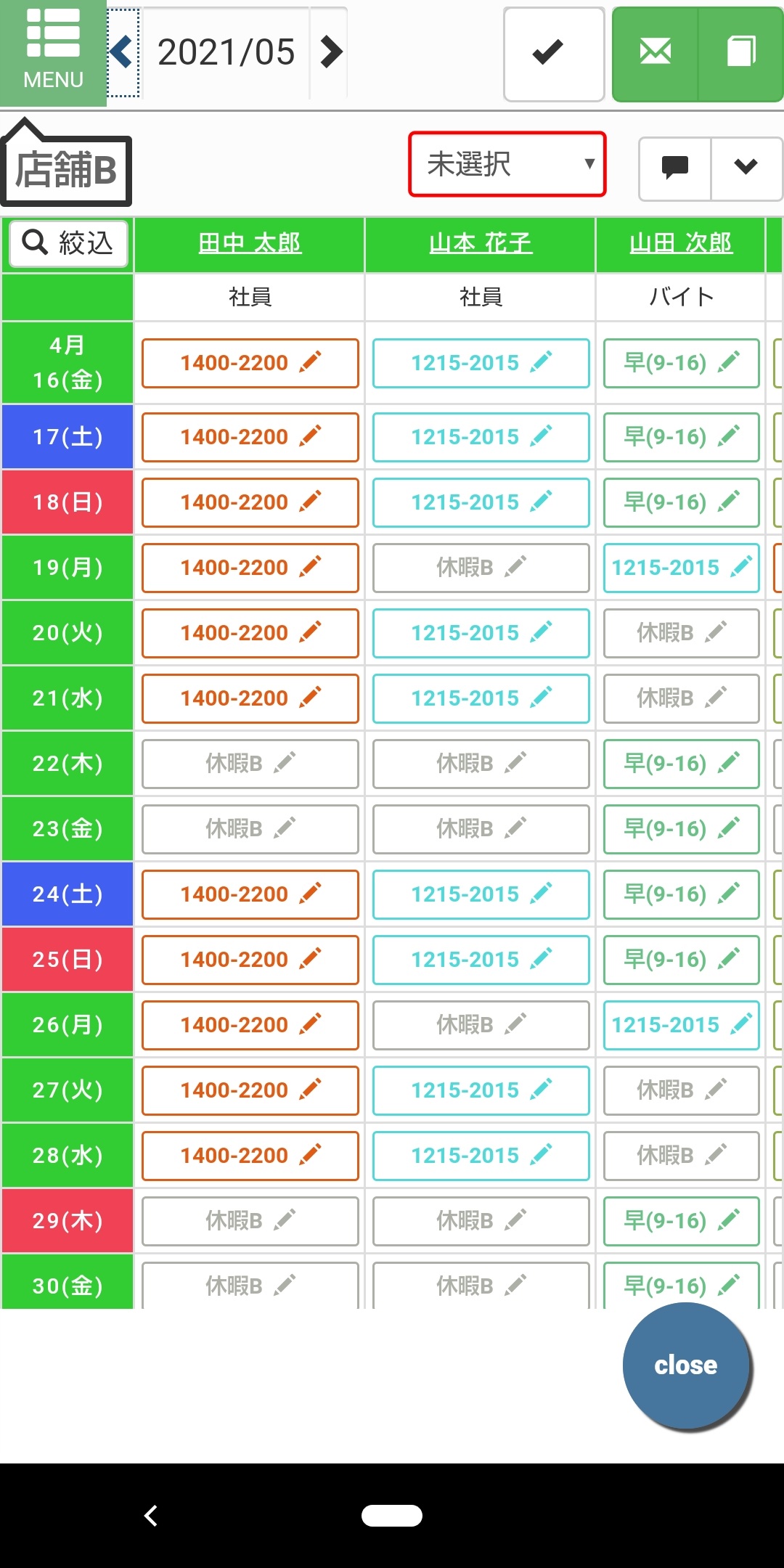Expand the chevron-down button beside comments

click(x=746, y=168)
